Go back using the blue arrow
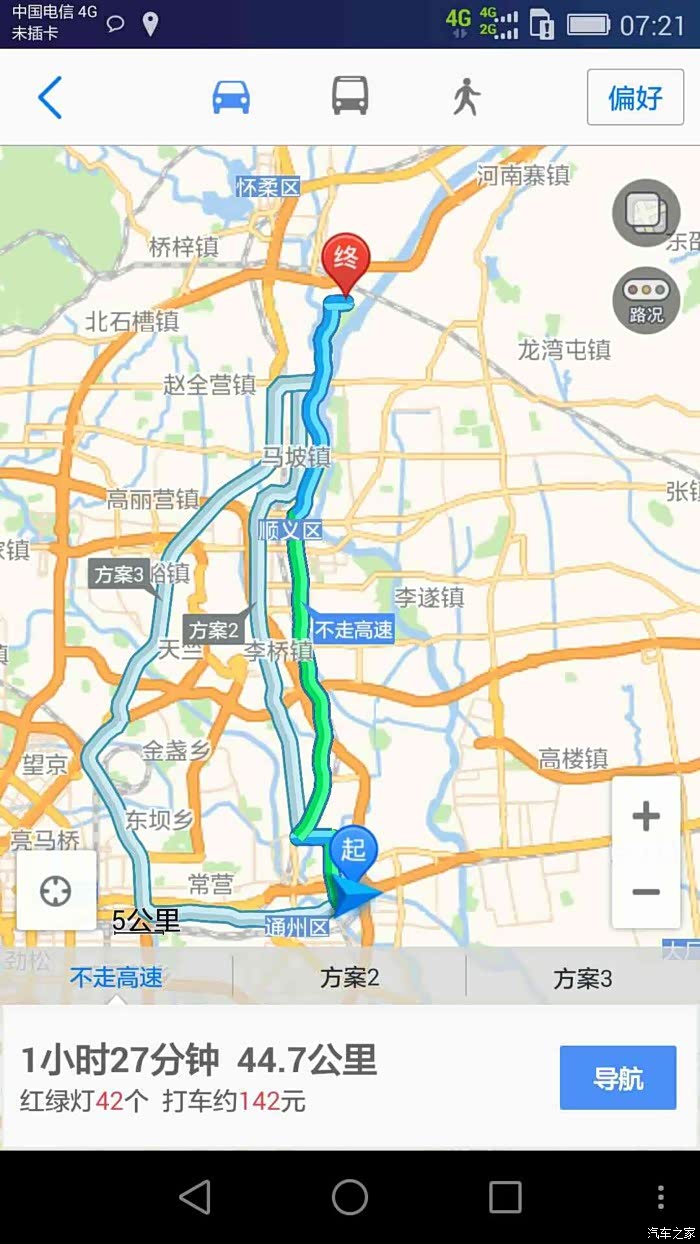Image resolution: width=700 pixels, height=1244 pixels. [50, 97]
